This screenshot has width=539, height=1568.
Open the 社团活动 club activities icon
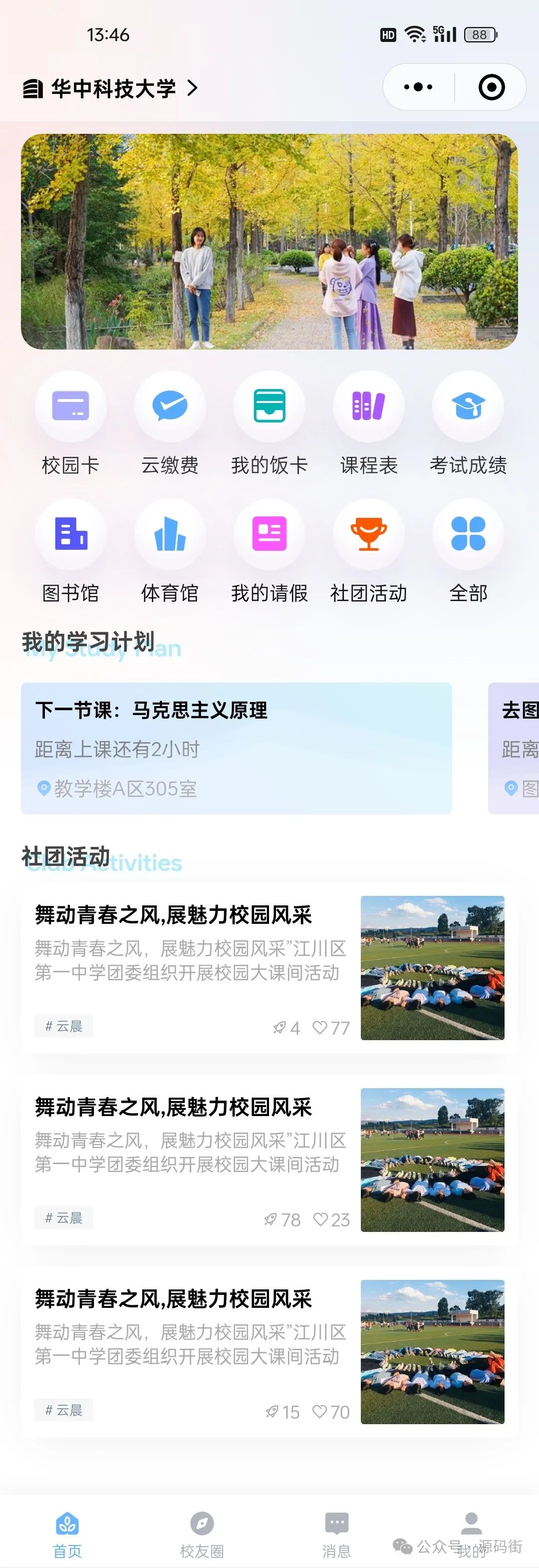(369, 534)
